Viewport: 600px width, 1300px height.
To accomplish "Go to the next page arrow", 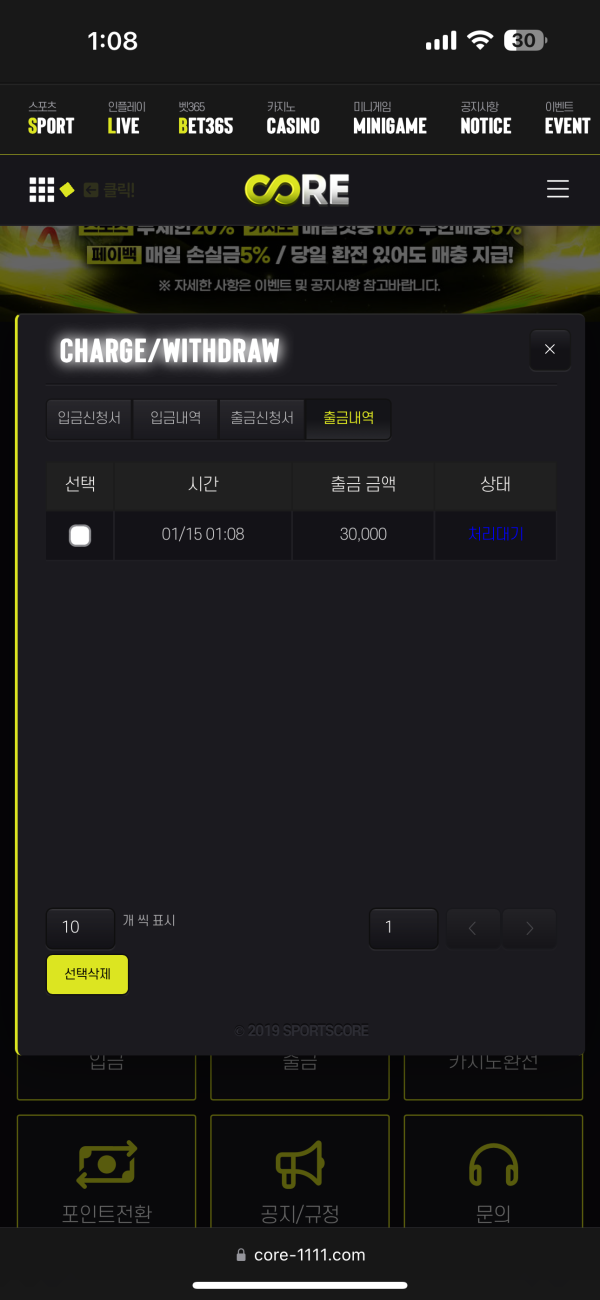I will coord(529,928).
